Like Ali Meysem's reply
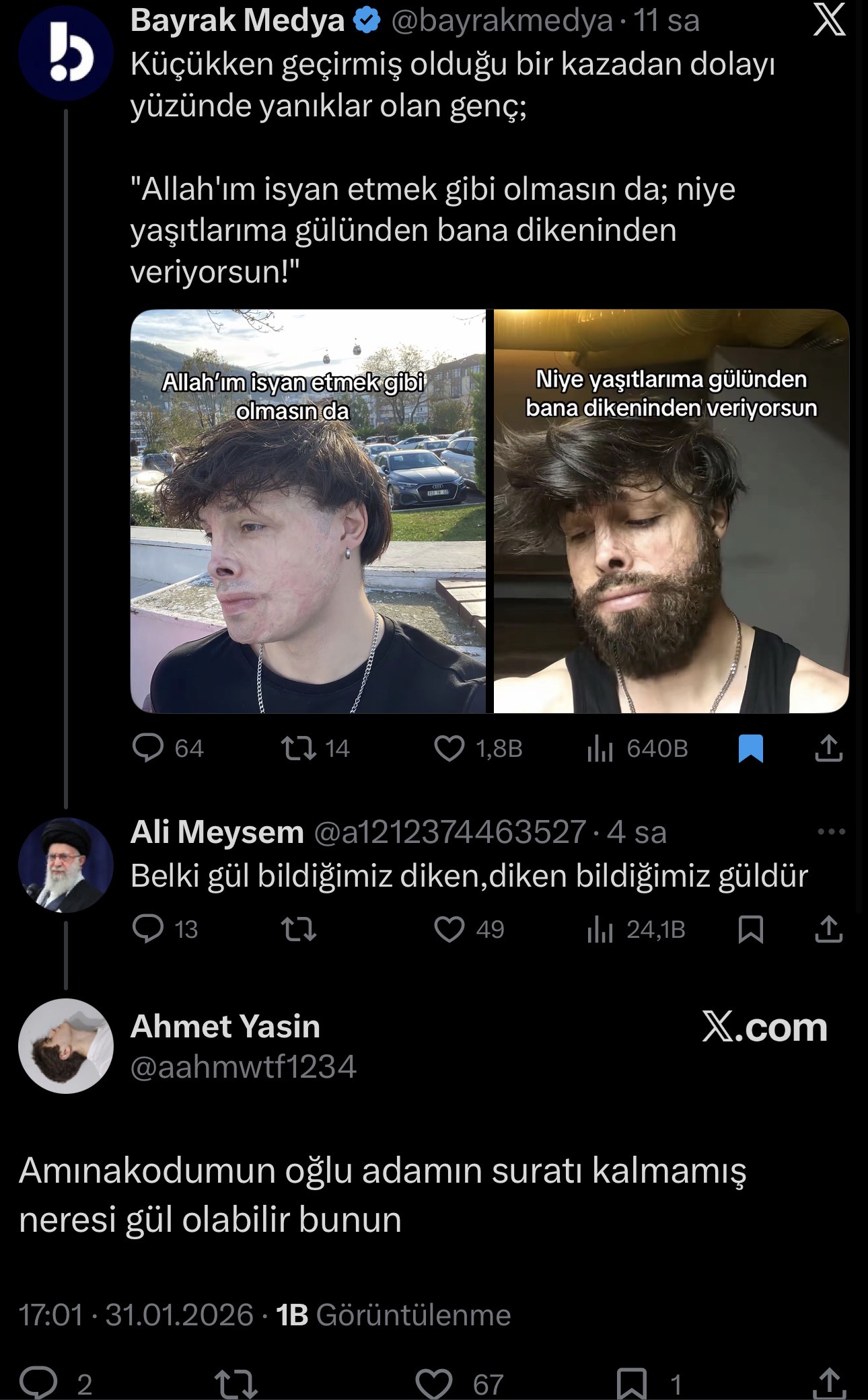The height and width of the screenshot is (1400, 868). click(449, 929)
